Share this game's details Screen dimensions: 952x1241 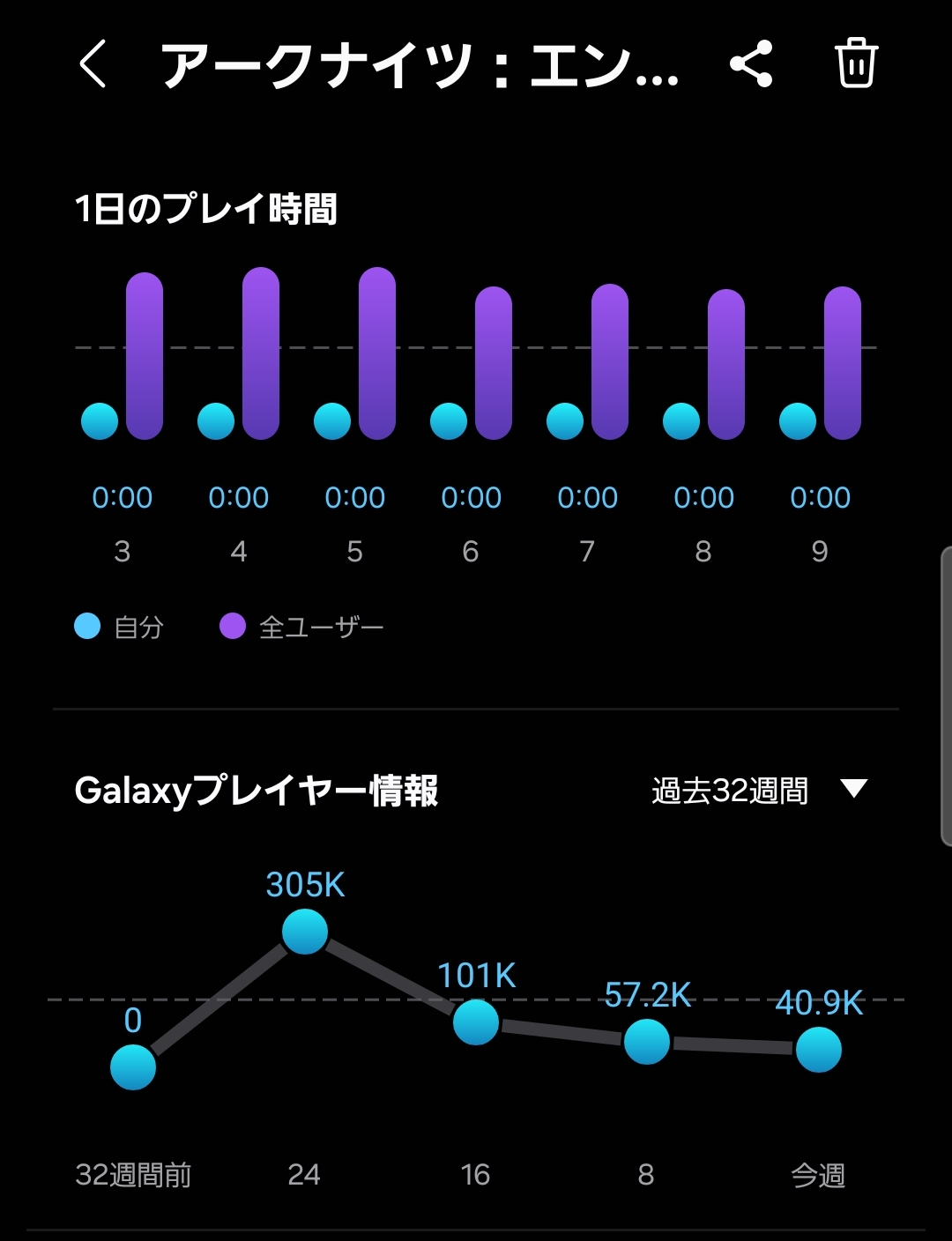click(751, 64)
